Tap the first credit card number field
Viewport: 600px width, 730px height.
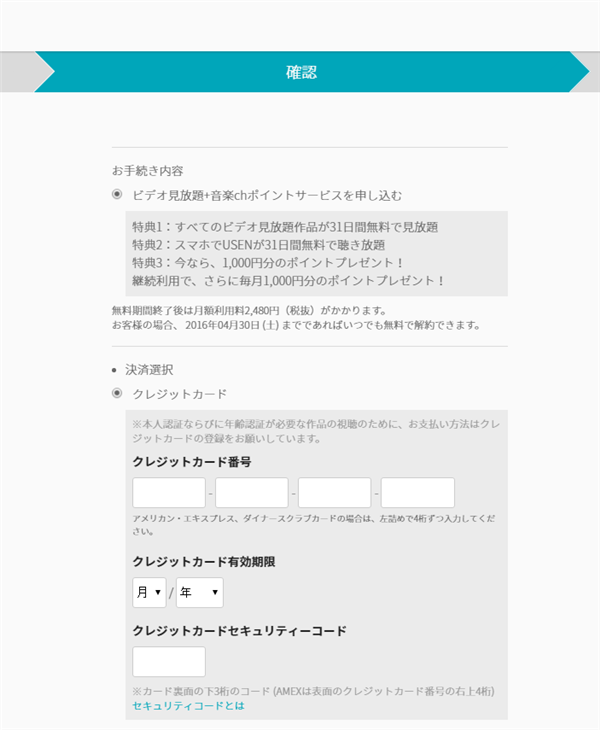tap(169, 493)
